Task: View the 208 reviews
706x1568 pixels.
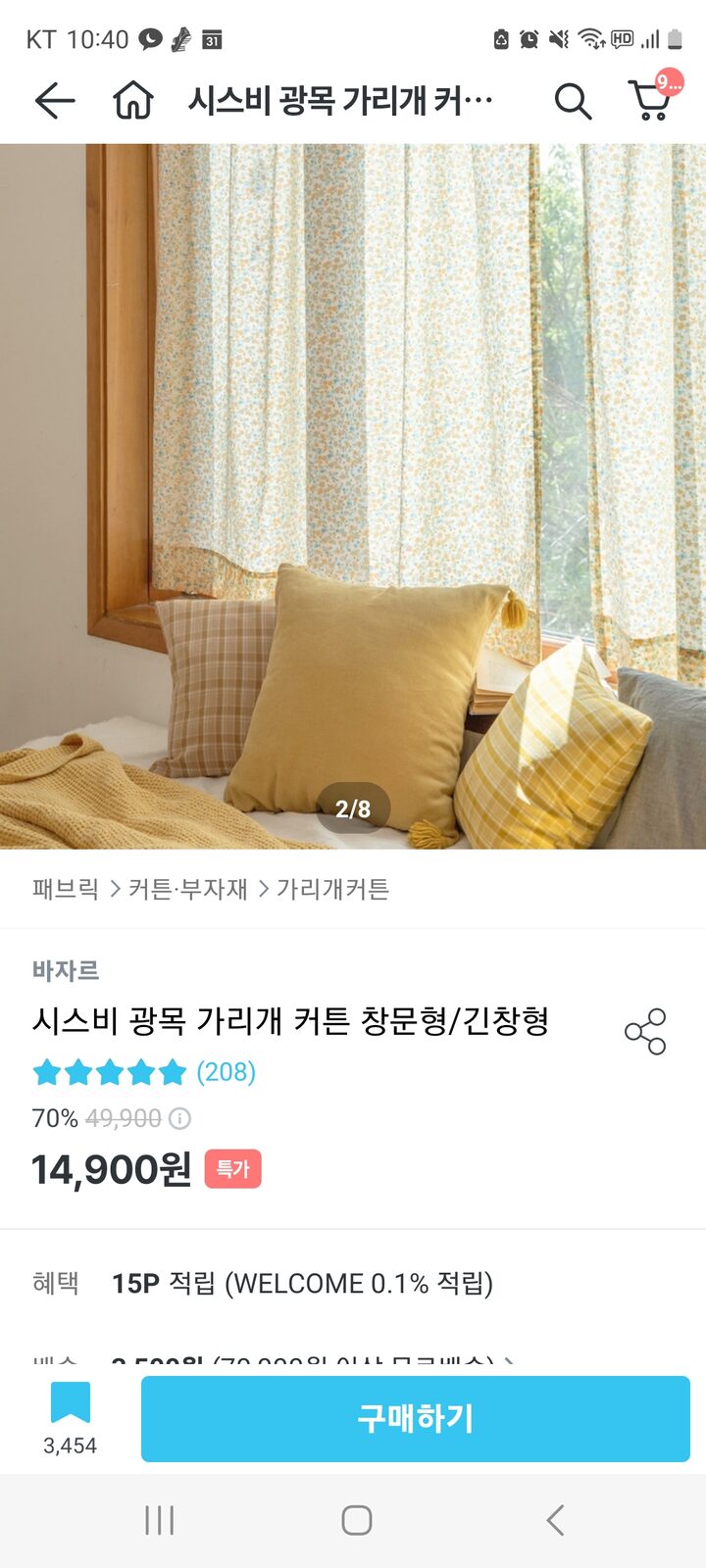Action: 226,1072
